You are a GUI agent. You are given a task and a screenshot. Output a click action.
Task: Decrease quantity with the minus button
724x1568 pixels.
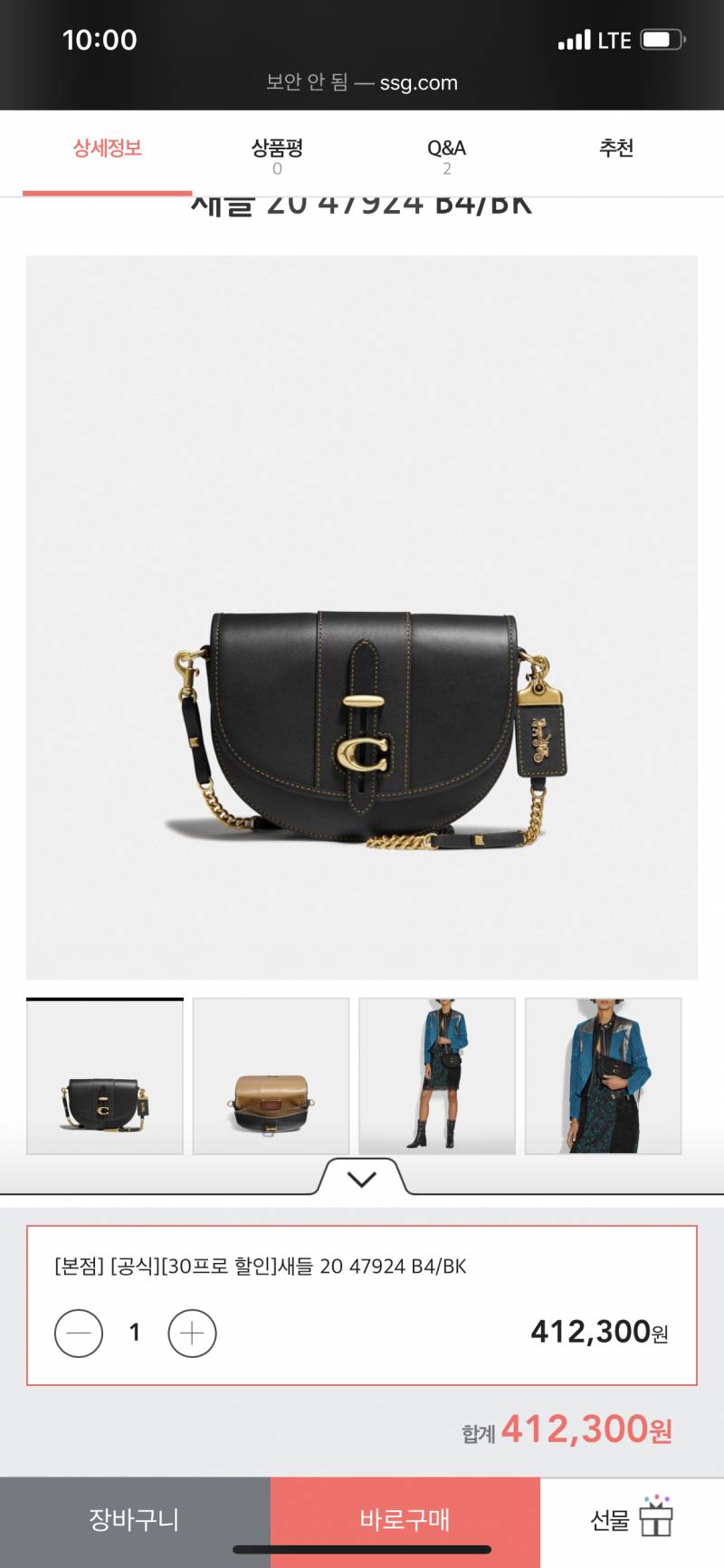coord(79,1334)
